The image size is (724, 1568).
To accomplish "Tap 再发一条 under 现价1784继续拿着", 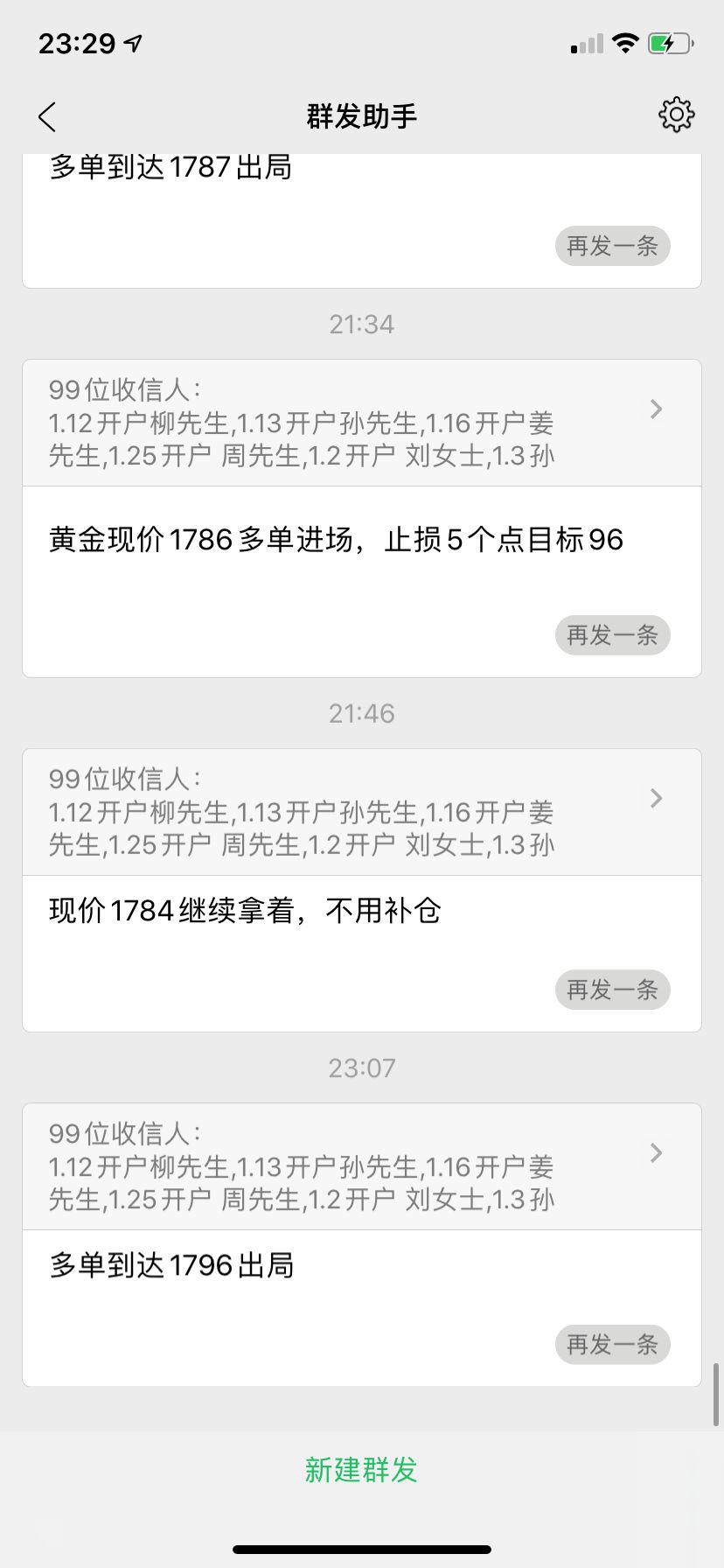I will (x=612, y=990).
